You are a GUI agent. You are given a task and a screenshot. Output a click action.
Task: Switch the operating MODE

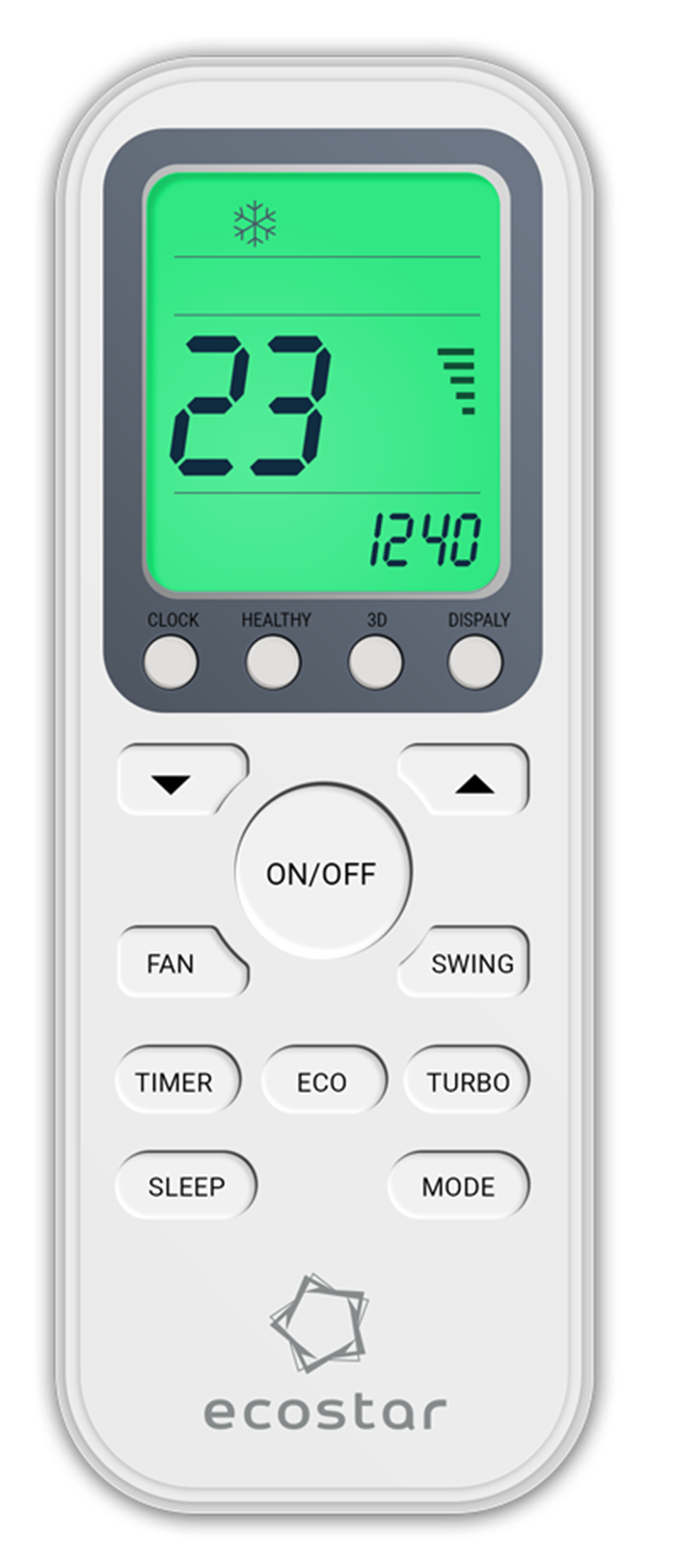[x=458, y=1185]
